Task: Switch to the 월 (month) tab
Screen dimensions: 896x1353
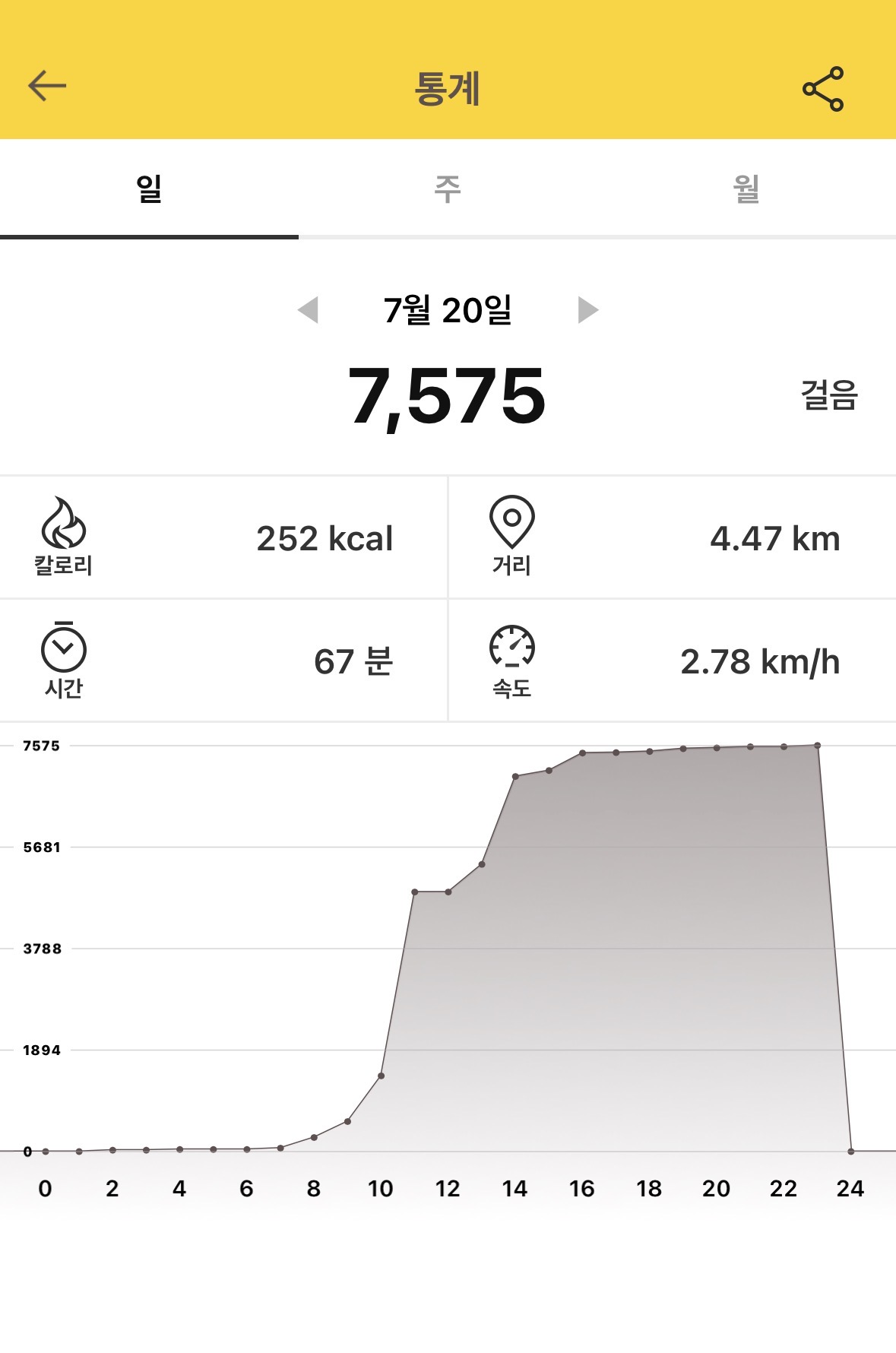Action: point(746,189)
